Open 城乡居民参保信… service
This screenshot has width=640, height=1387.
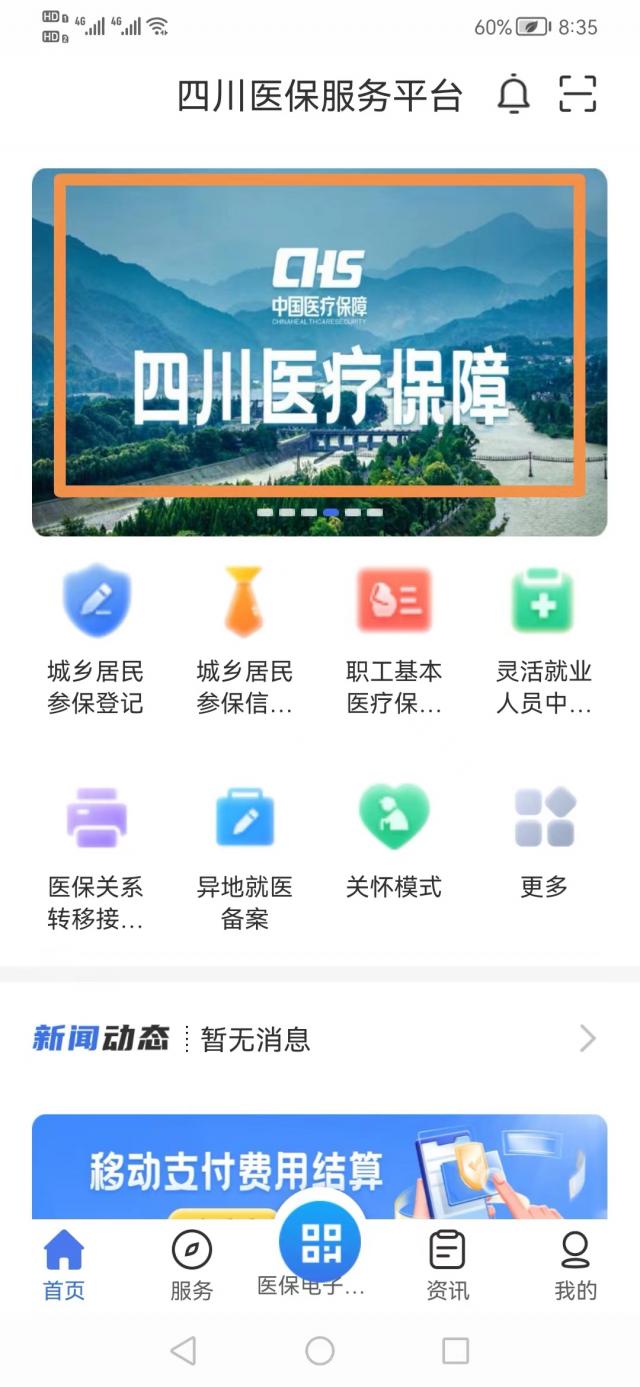[244, 638]
